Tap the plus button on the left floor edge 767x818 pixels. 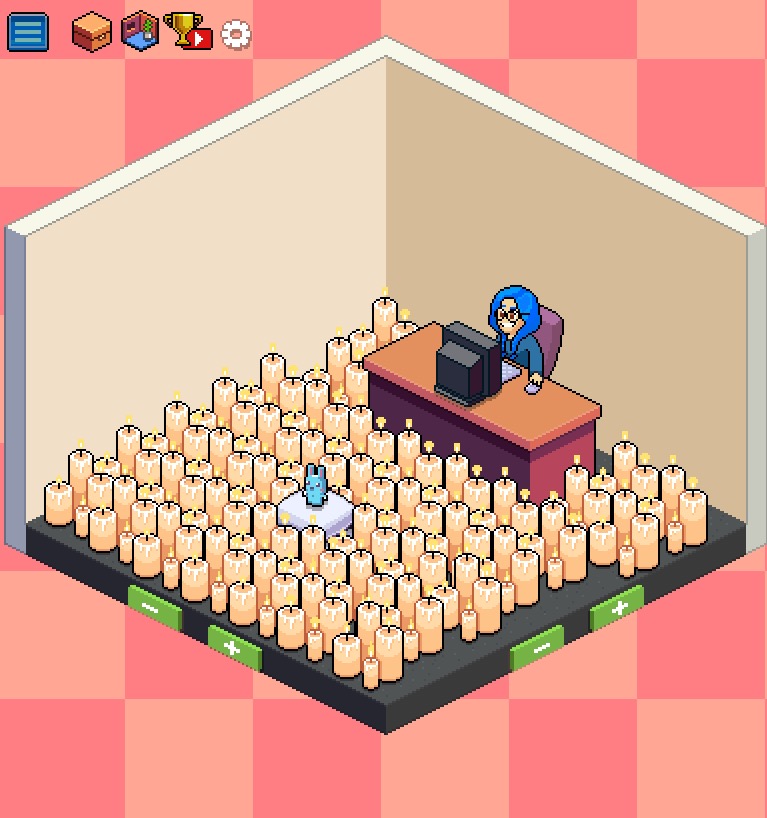[x=234, y=648]
